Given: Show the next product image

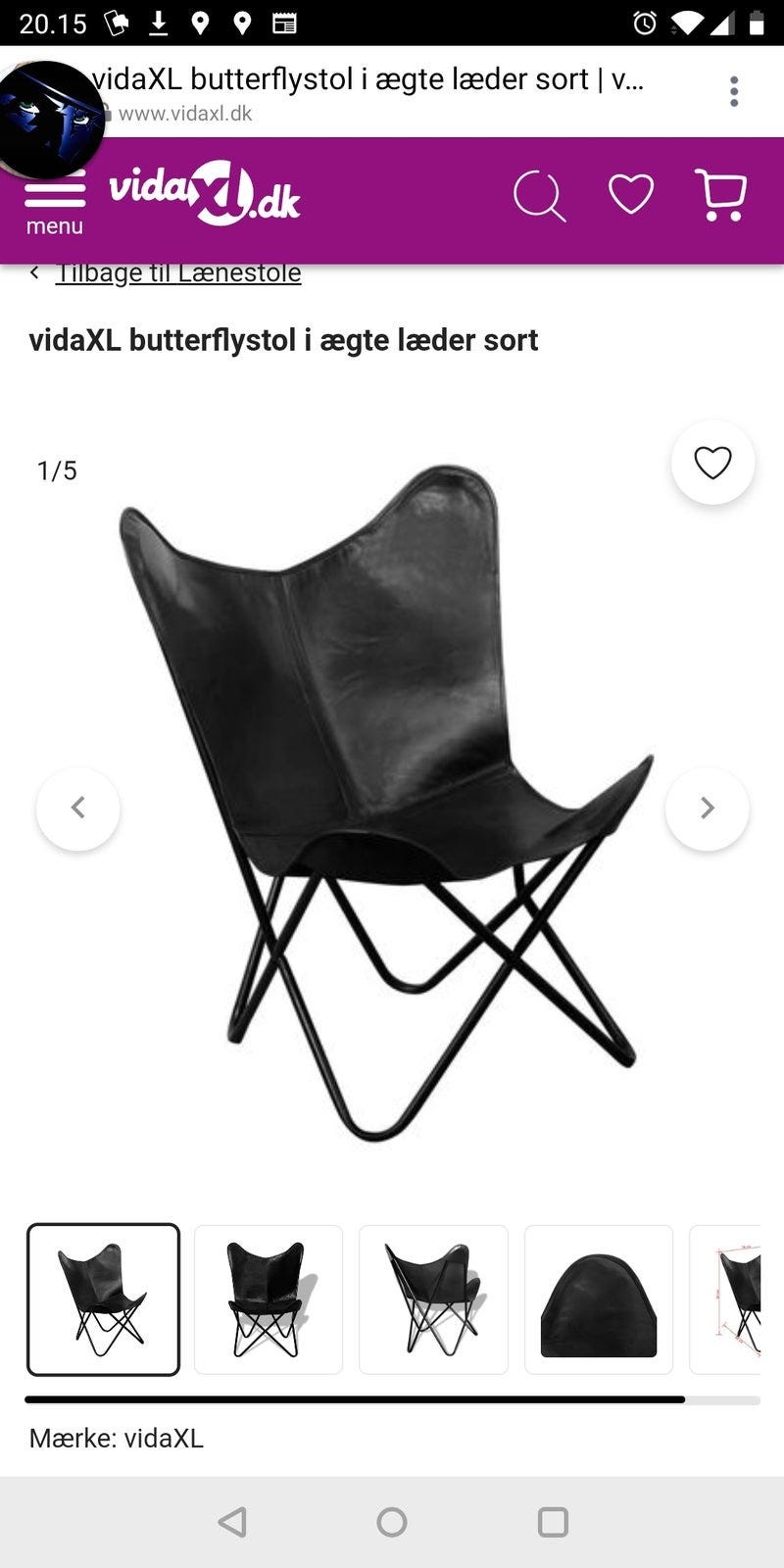Looking at the screenshot, I should pos(707,808).
